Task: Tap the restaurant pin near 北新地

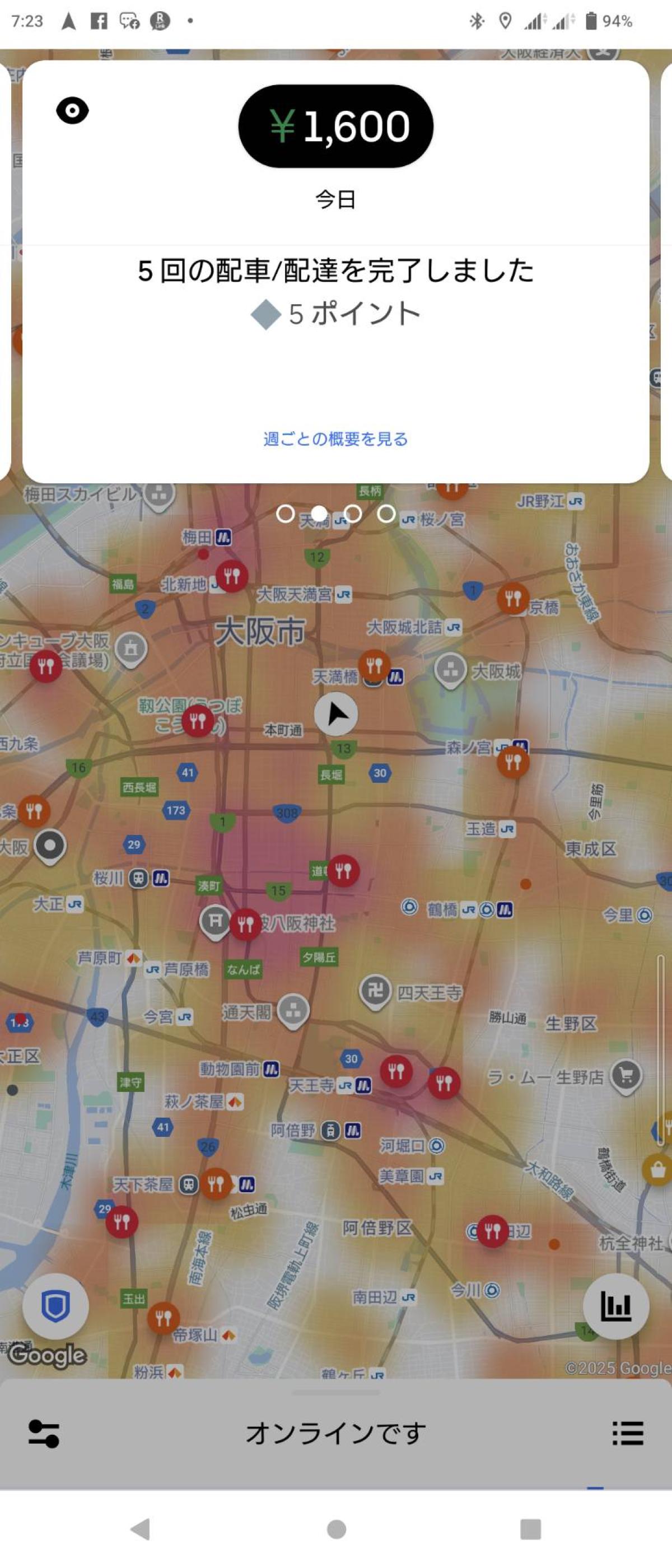Action: [x=232, y=575]
